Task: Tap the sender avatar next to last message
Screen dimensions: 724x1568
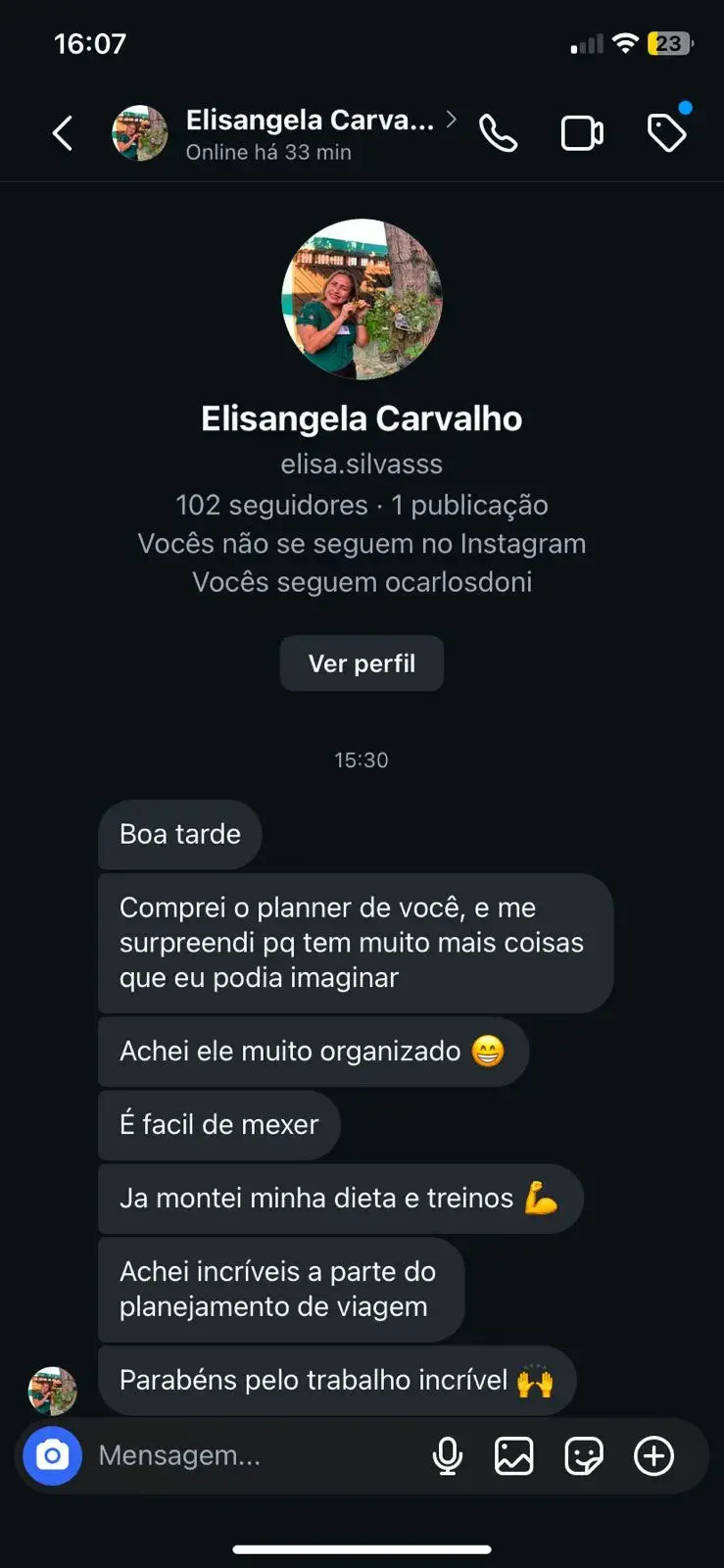Action: pos(53,1390)
